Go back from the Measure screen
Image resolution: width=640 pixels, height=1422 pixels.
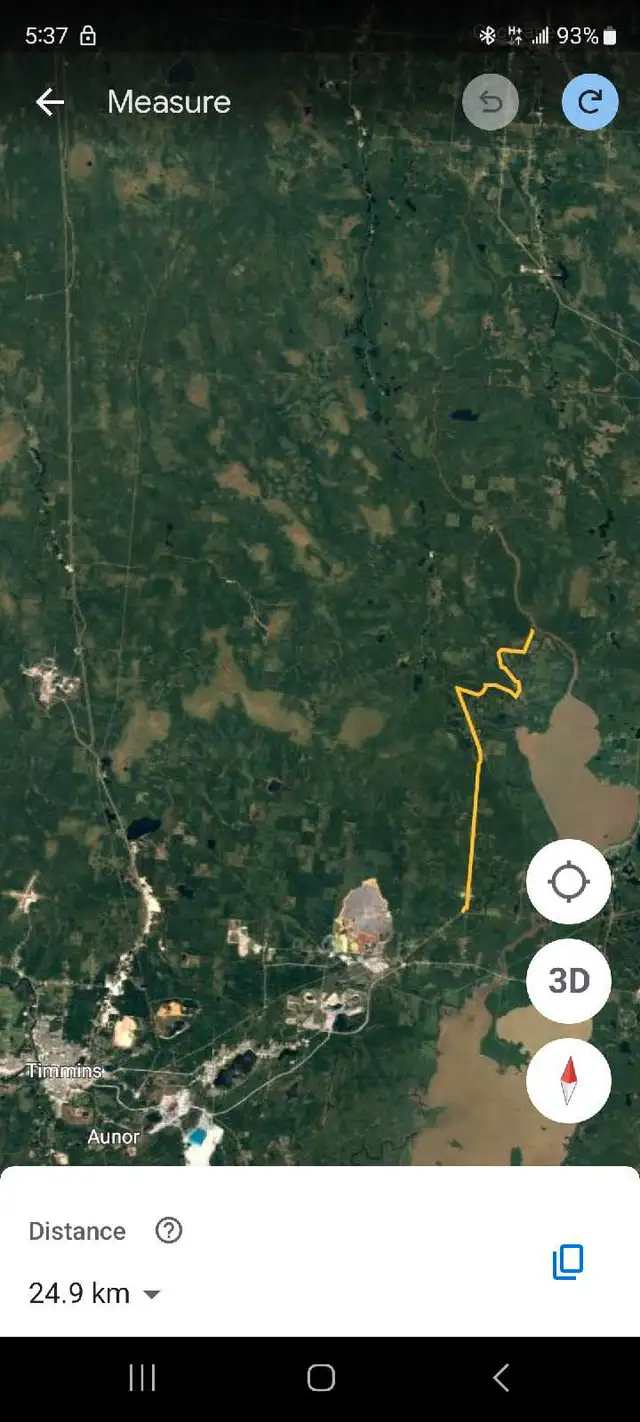[49, 102]
